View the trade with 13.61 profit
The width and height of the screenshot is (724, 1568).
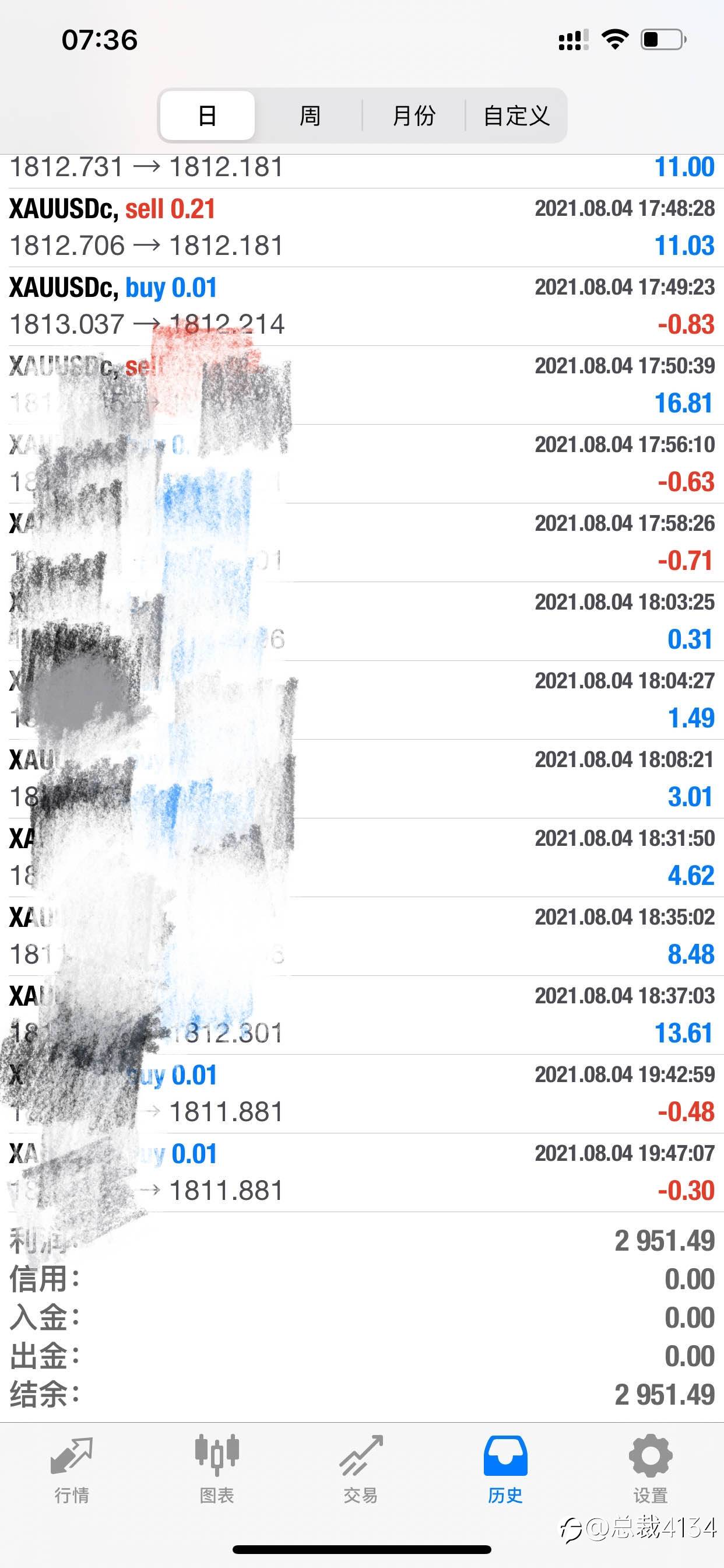[x=362, y=1014]
